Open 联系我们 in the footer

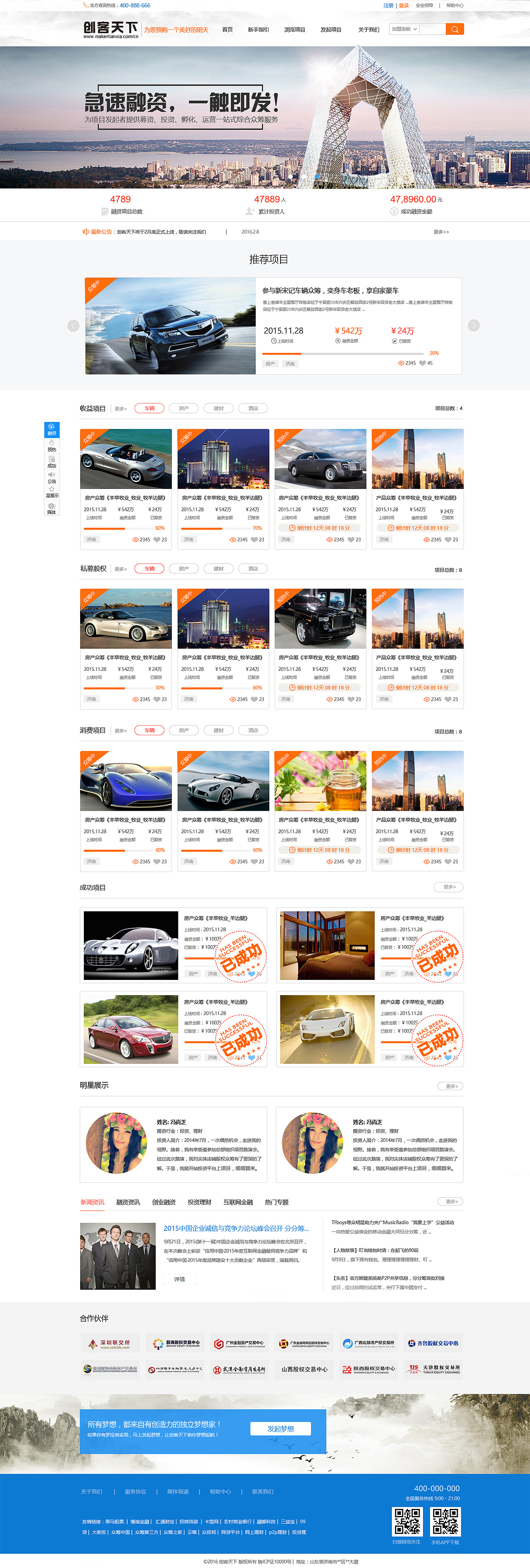pyautogui.click(x=263, y=1491)
